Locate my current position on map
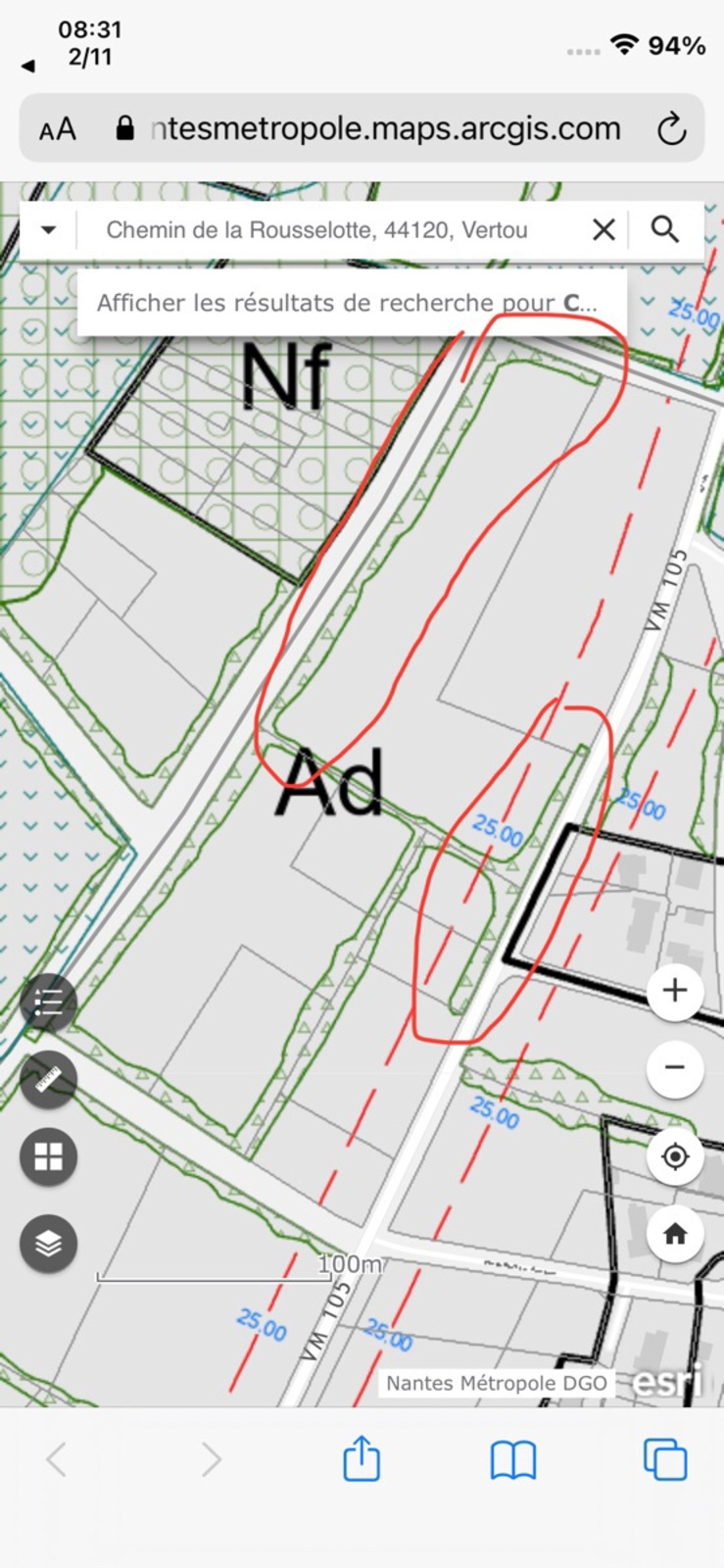724x1568 pixels. click(675, 1156)
